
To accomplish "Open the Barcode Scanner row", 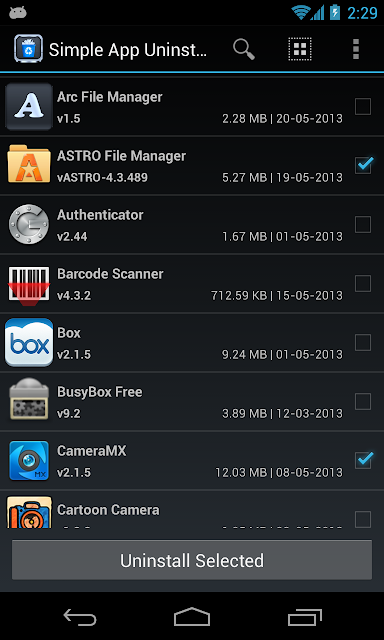I will pyautogui.click(x=192, y=284).
